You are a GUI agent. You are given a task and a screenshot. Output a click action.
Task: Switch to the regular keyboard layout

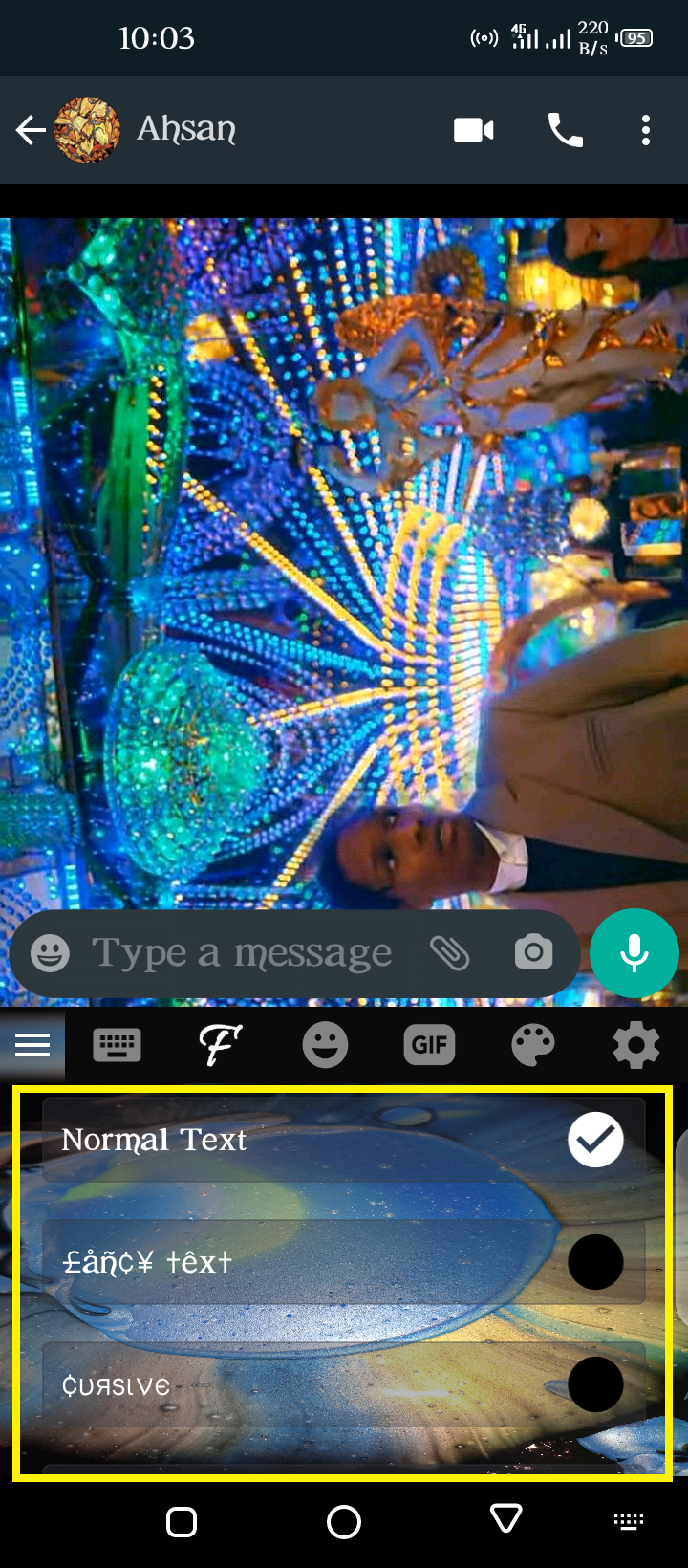click(x=117, y=1045)
